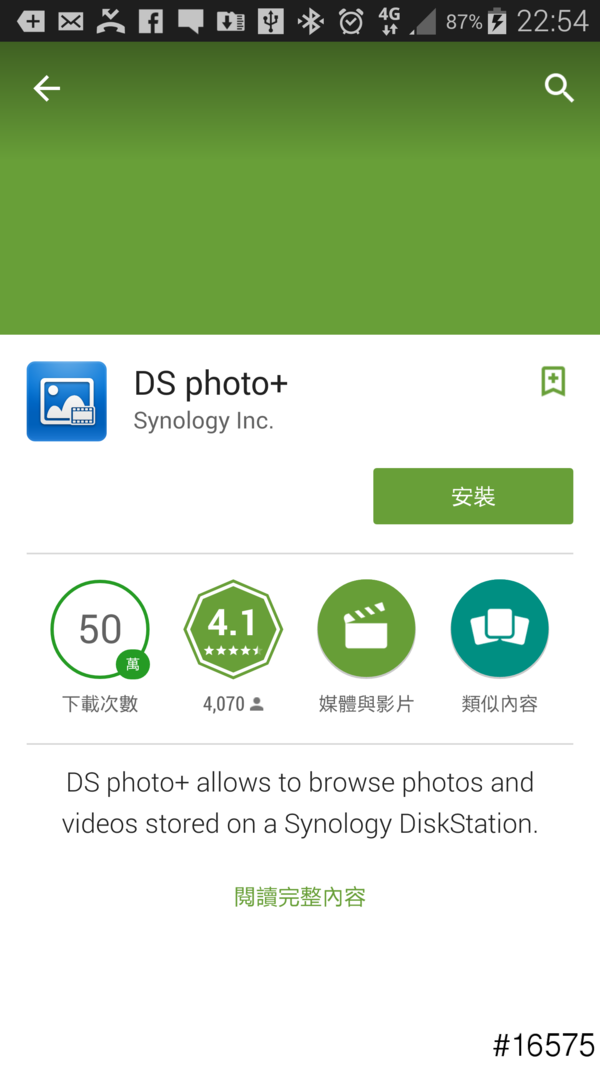Screen dimensions: 600x1067
Task: Open search with the magnifier icon
Action: point(559,89)
